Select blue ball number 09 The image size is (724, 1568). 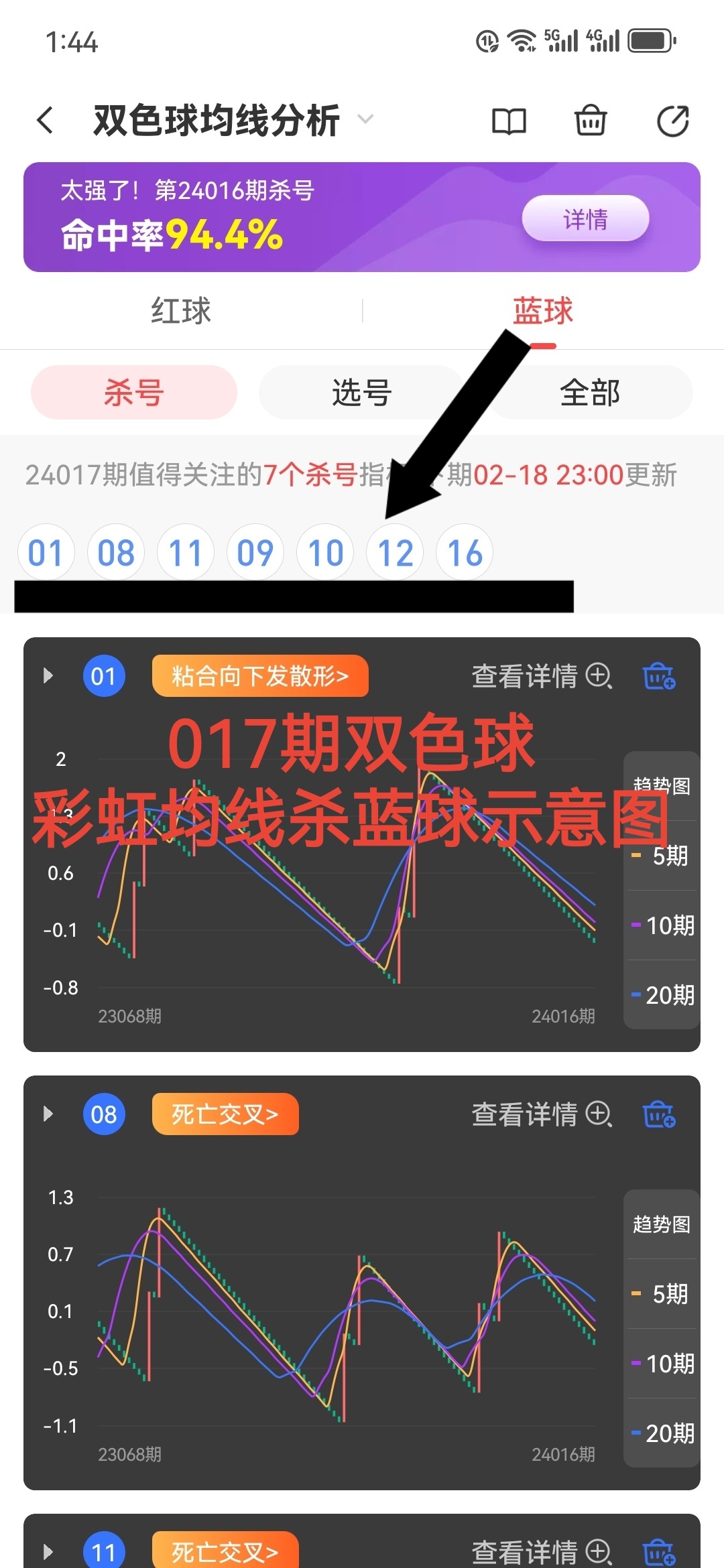[x=255, y=553]
